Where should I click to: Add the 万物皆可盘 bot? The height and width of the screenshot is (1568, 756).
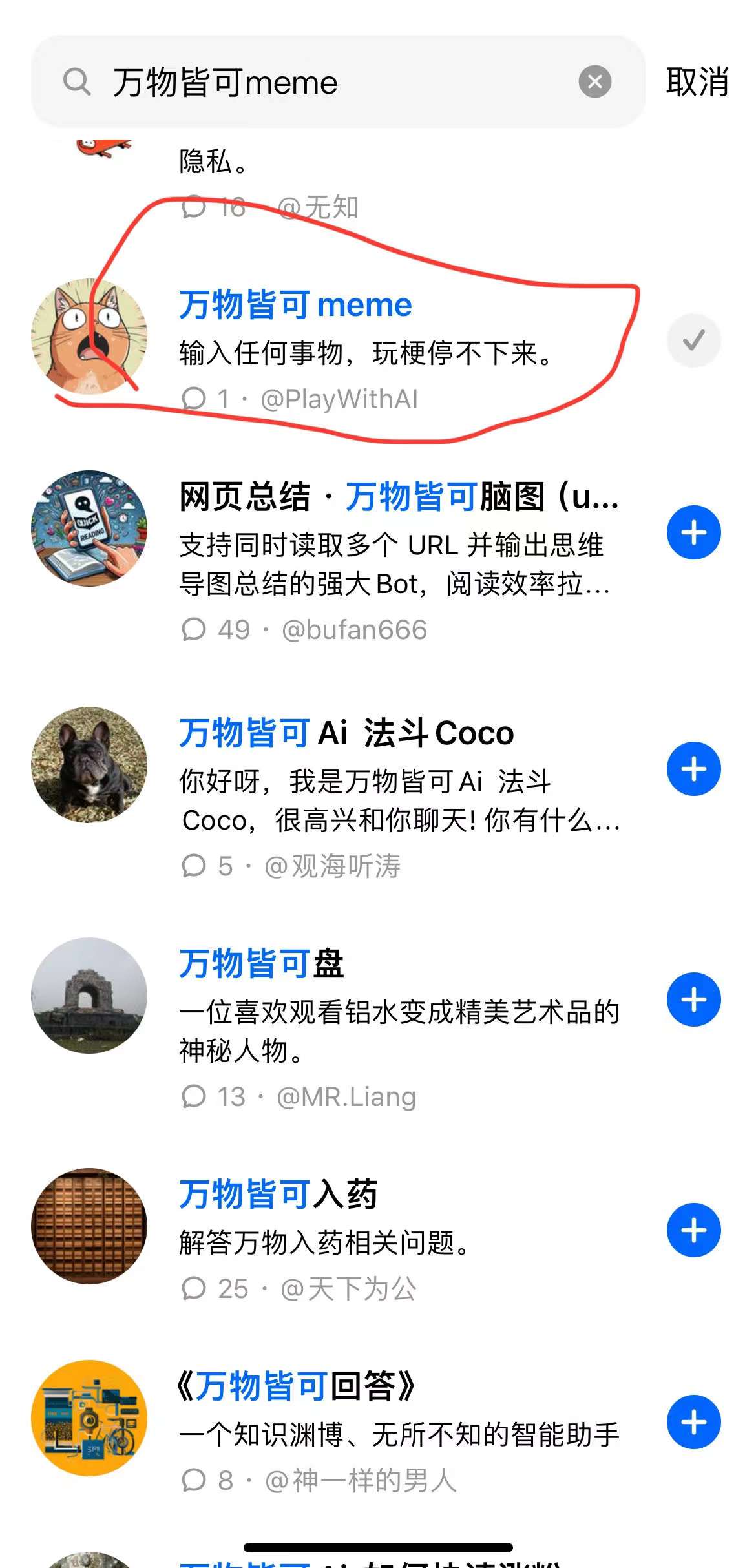693,999
